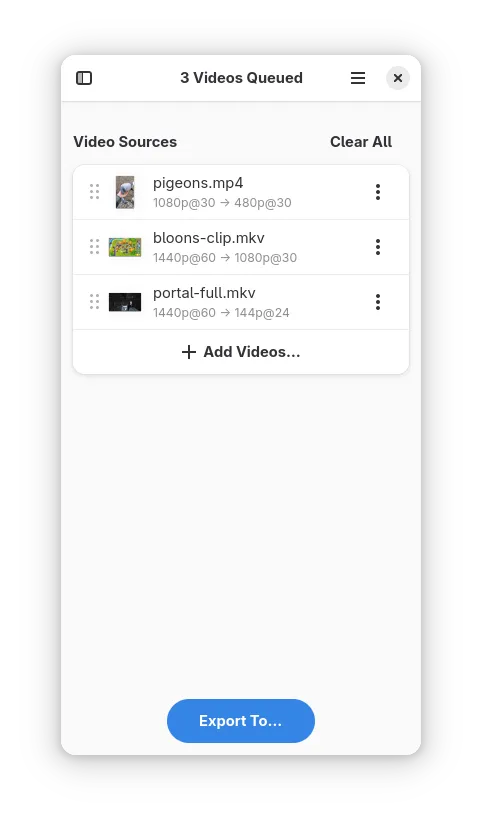Show more options for bloons-clip.mkv
The height and width of the screenshot is (822, 482).
[x=378, y=247]
